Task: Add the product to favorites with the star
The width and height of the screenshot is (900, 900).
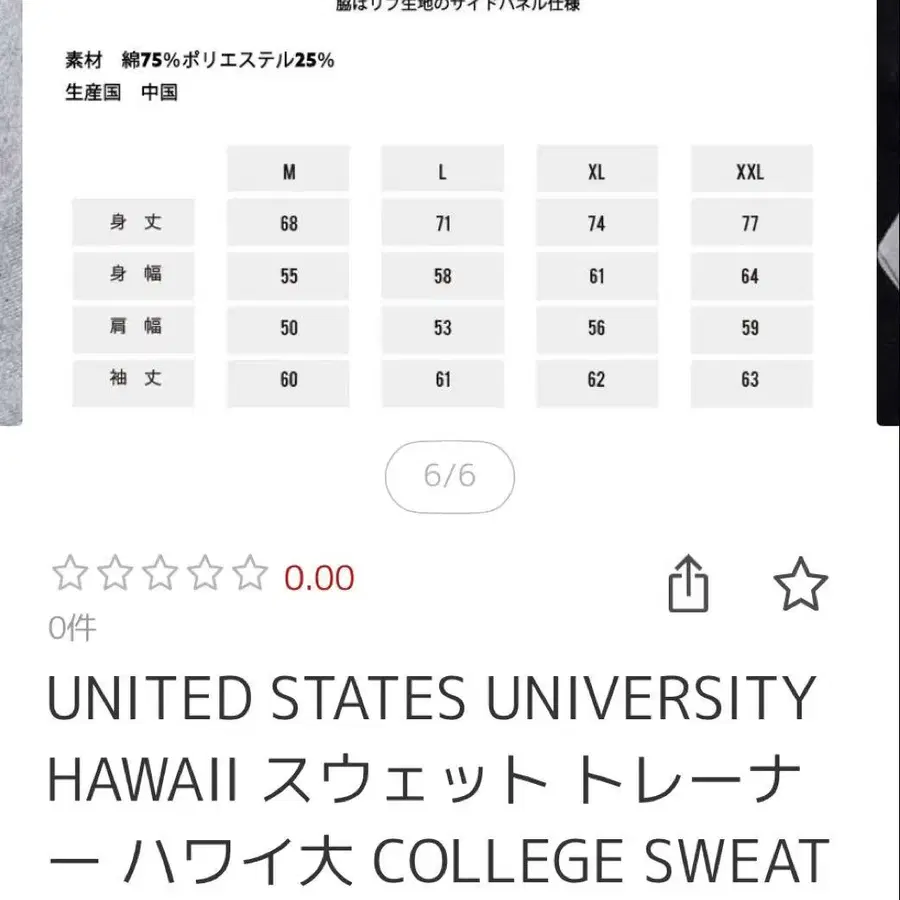Action: click(x=801, y=584)
